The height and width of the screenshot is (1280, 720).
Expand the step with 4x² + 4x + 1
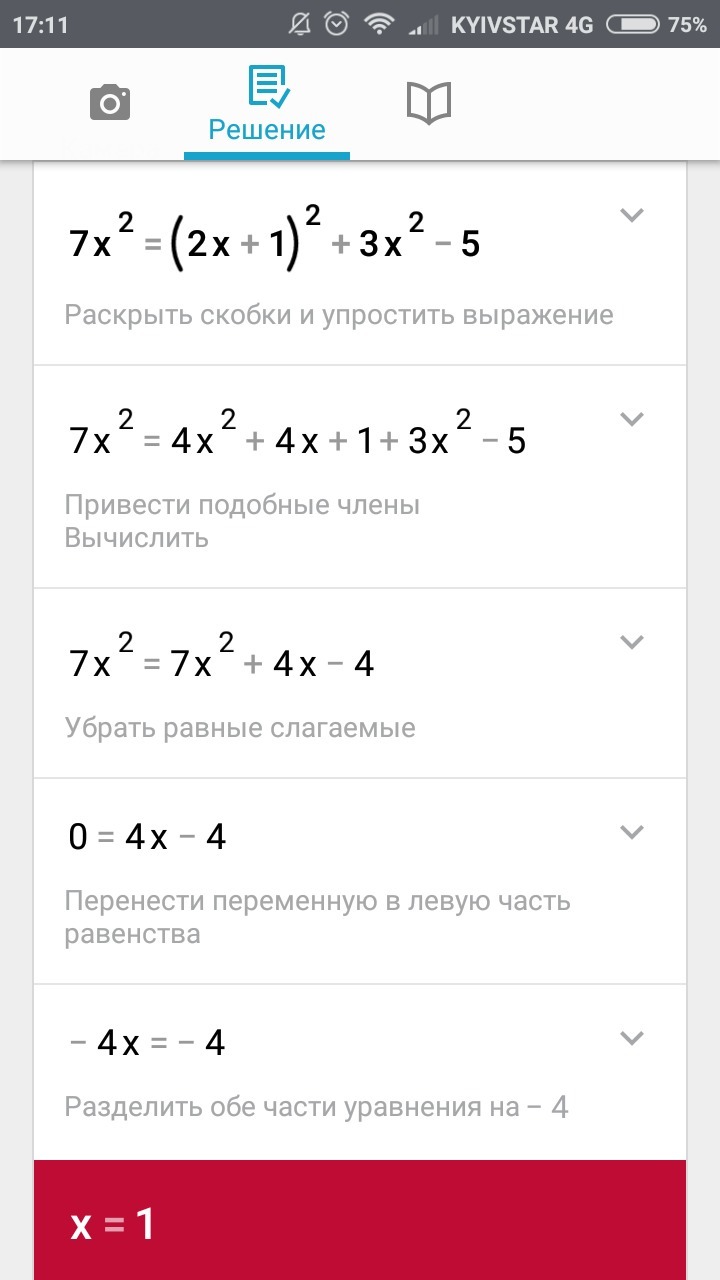[631, 419]
